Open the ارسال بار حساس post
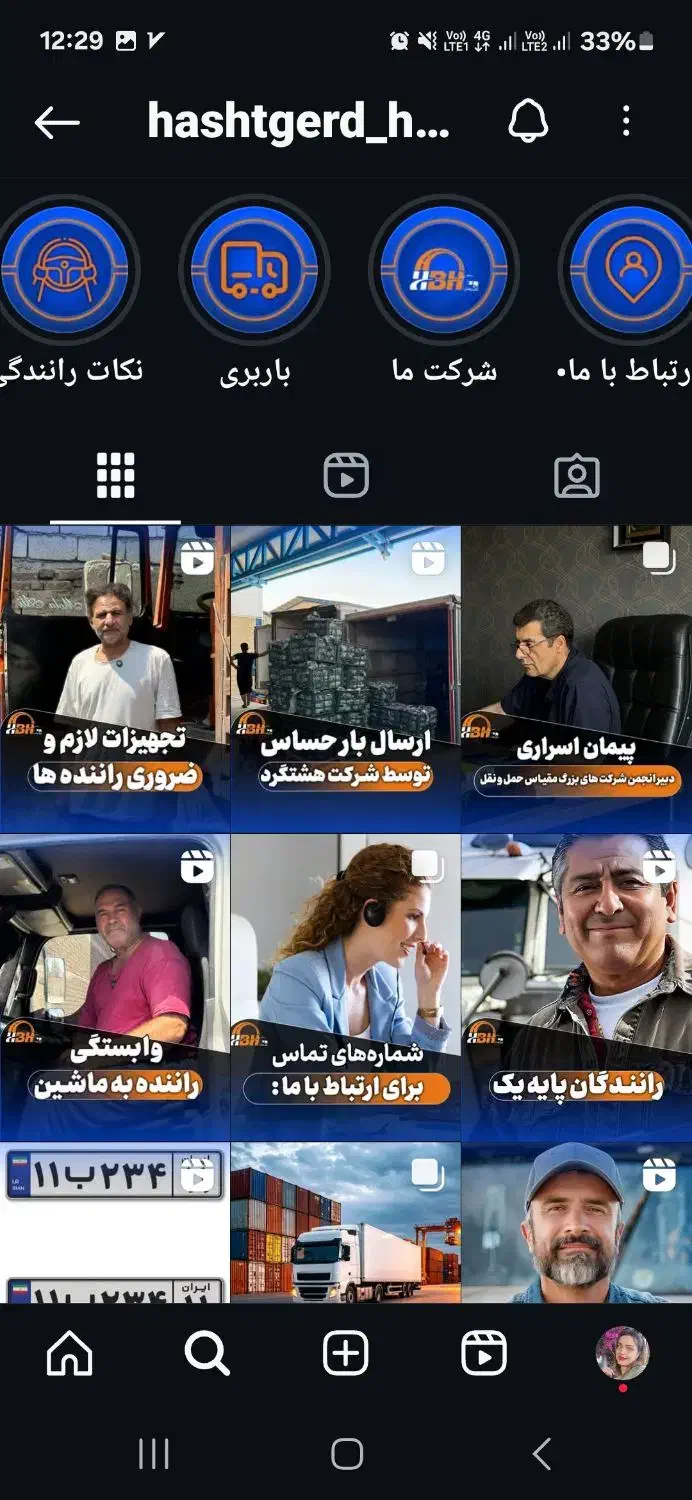The height and width of the screenshot is (1500, 692). [346, 679]
